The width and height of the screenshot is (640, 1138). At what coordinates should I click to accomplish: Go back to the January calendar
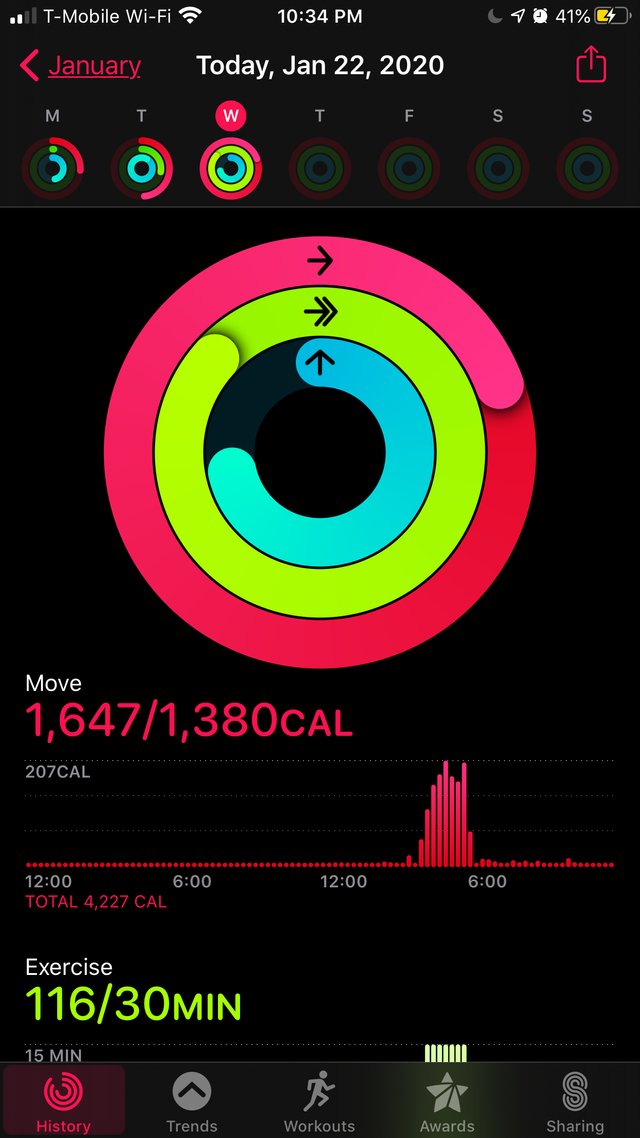[80, 66]
